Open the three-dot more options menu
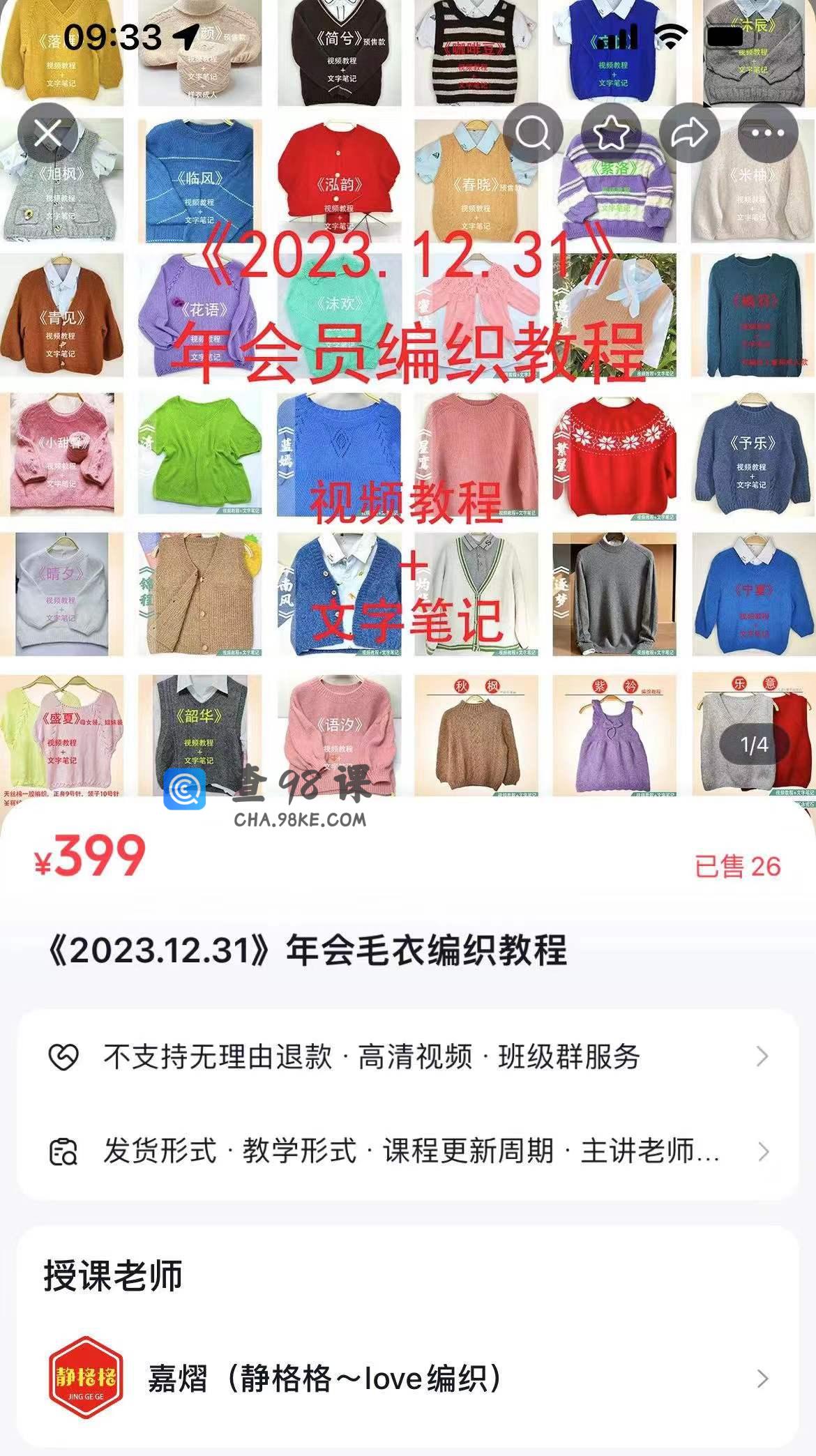The image size is (816, 1456). [768, 132]
